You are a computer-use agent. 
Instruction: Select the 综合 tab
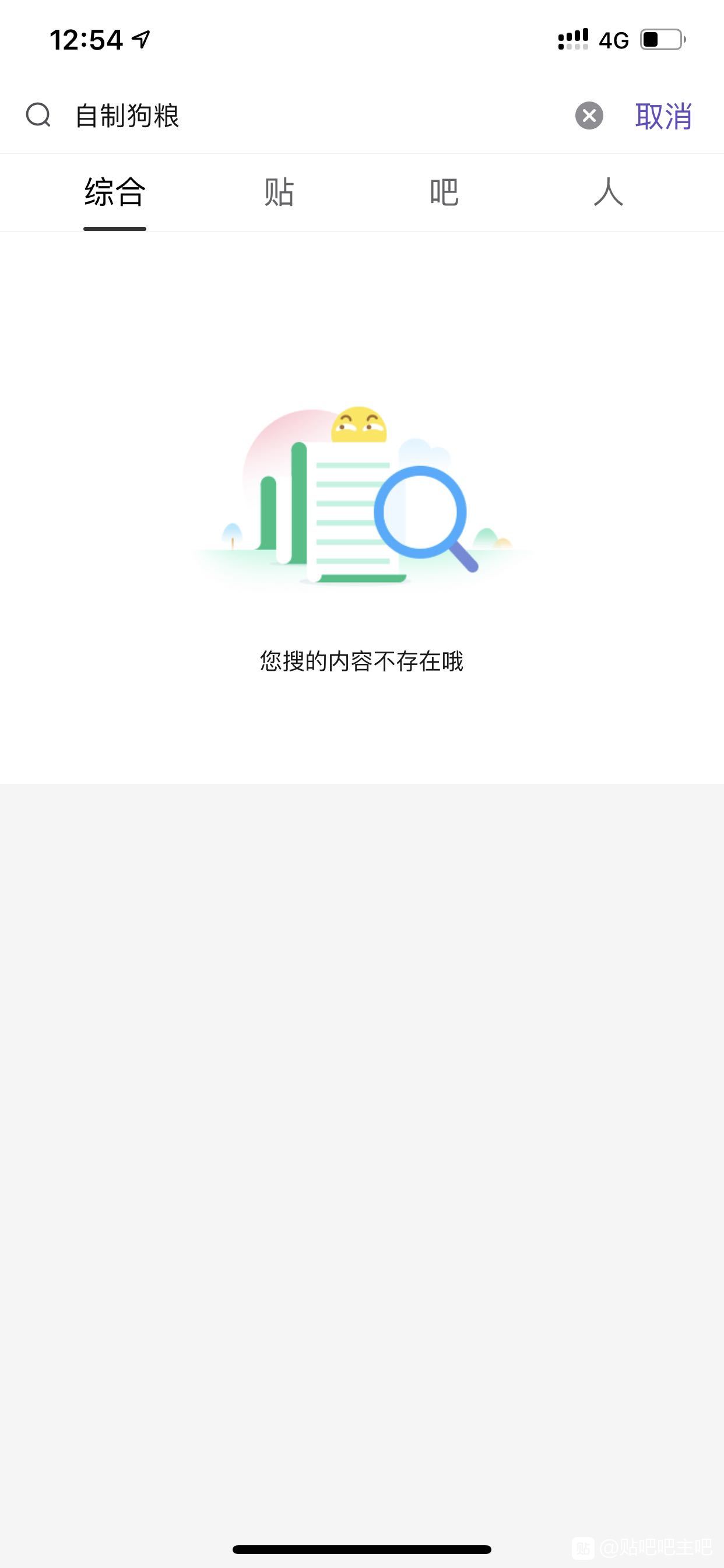(115, 192)
